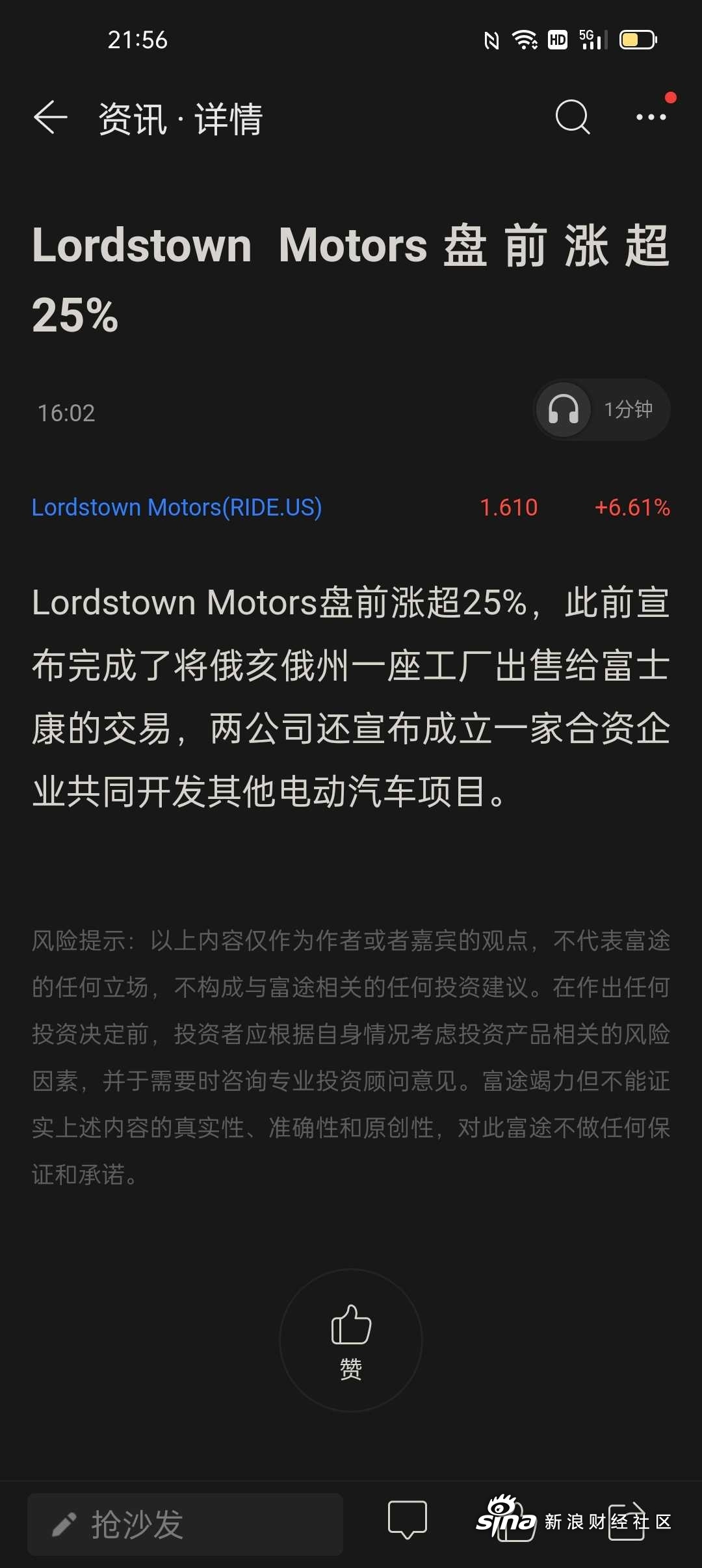The height and width of the screenshot is (1568, 702).
Task: Open Lordstown Motors(RIDE.US) stock page
Action: (177, 507)
